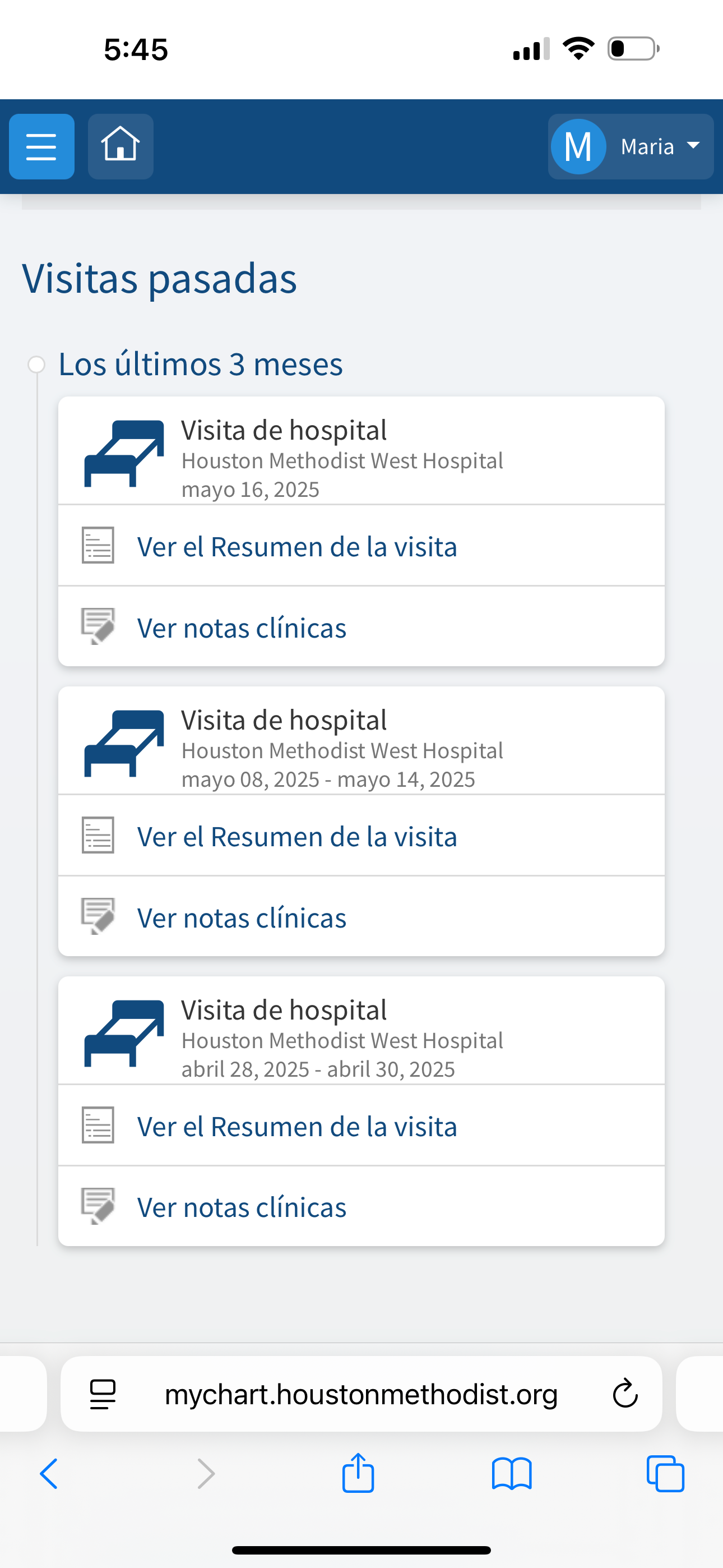
Task: Open the hamburger navigation menu
Action: click(41, 147)
